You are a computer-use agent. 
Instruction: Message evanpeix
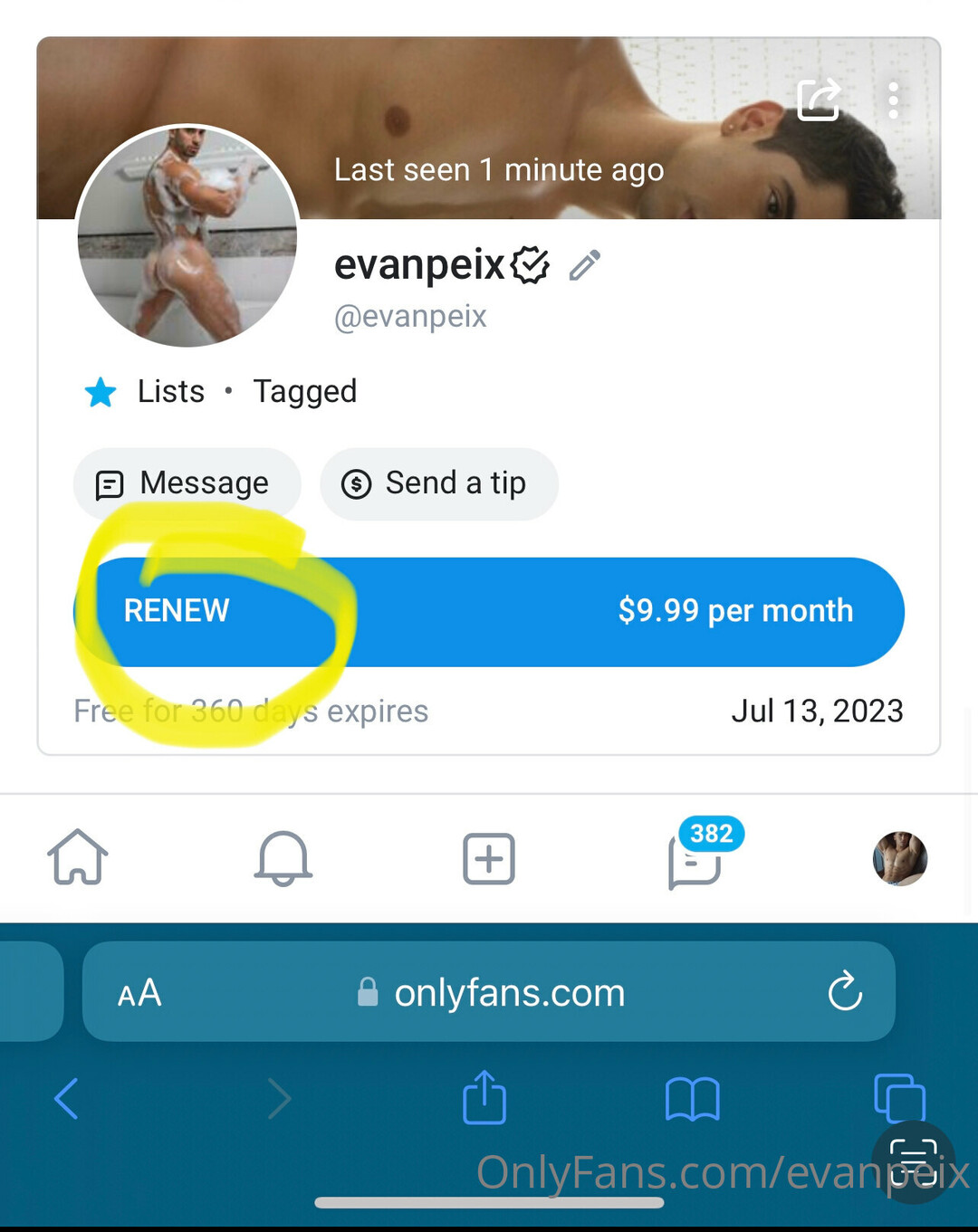coord(187,484)
